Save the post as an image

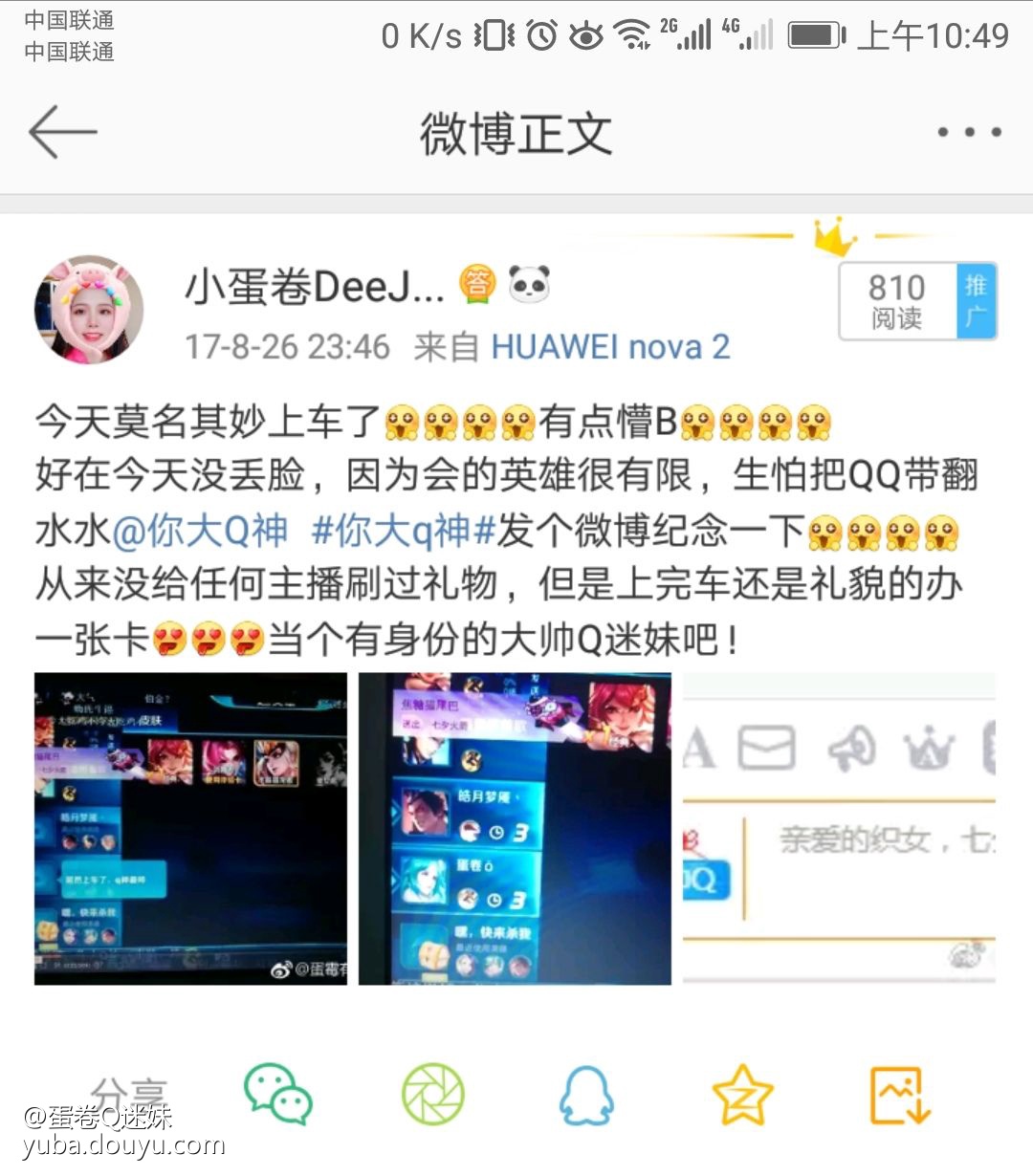899,1096
